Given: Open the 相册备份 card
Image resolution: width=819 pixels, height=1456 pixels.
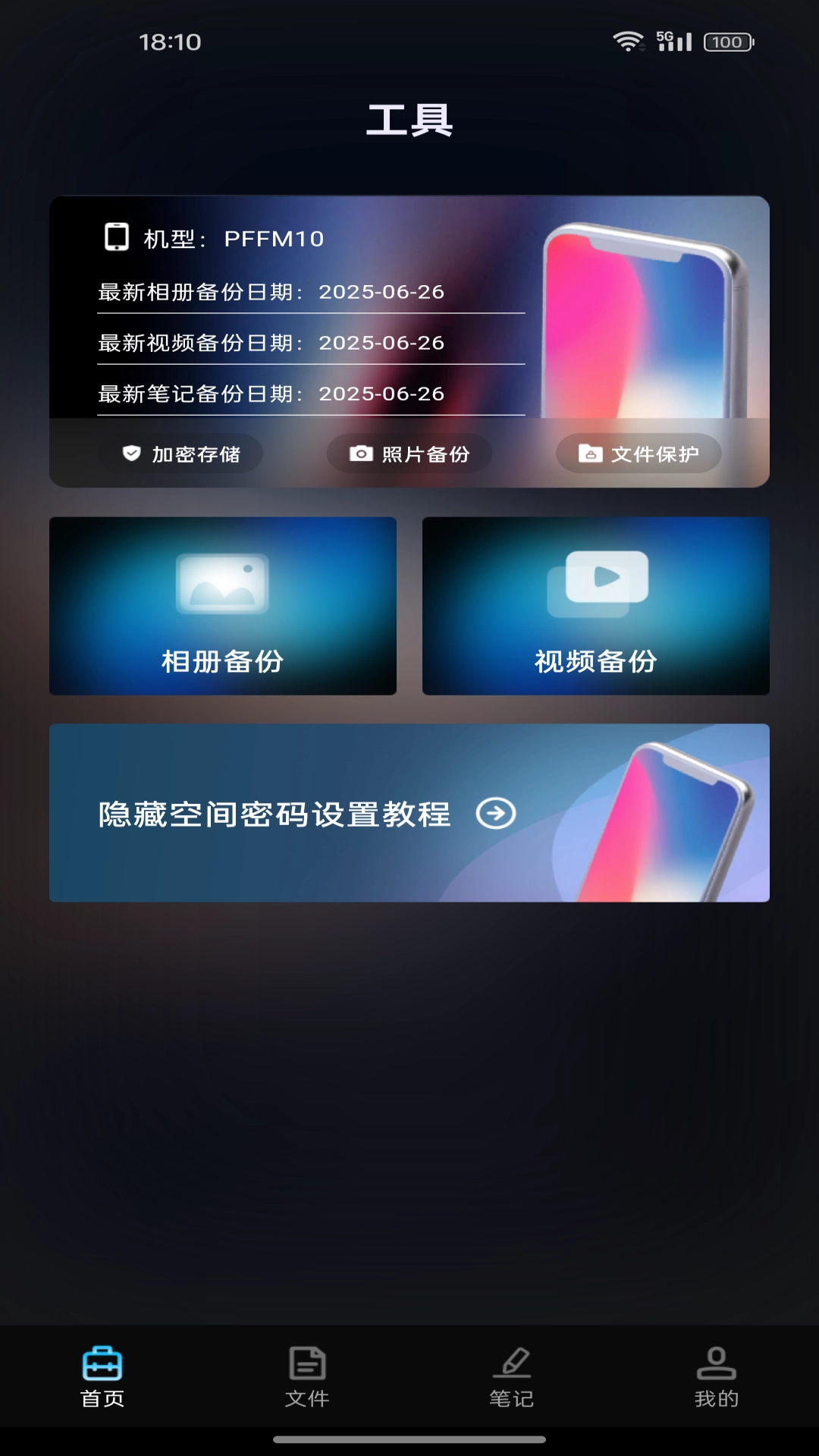Looking at the screenshot, I should tap(223, 606).
